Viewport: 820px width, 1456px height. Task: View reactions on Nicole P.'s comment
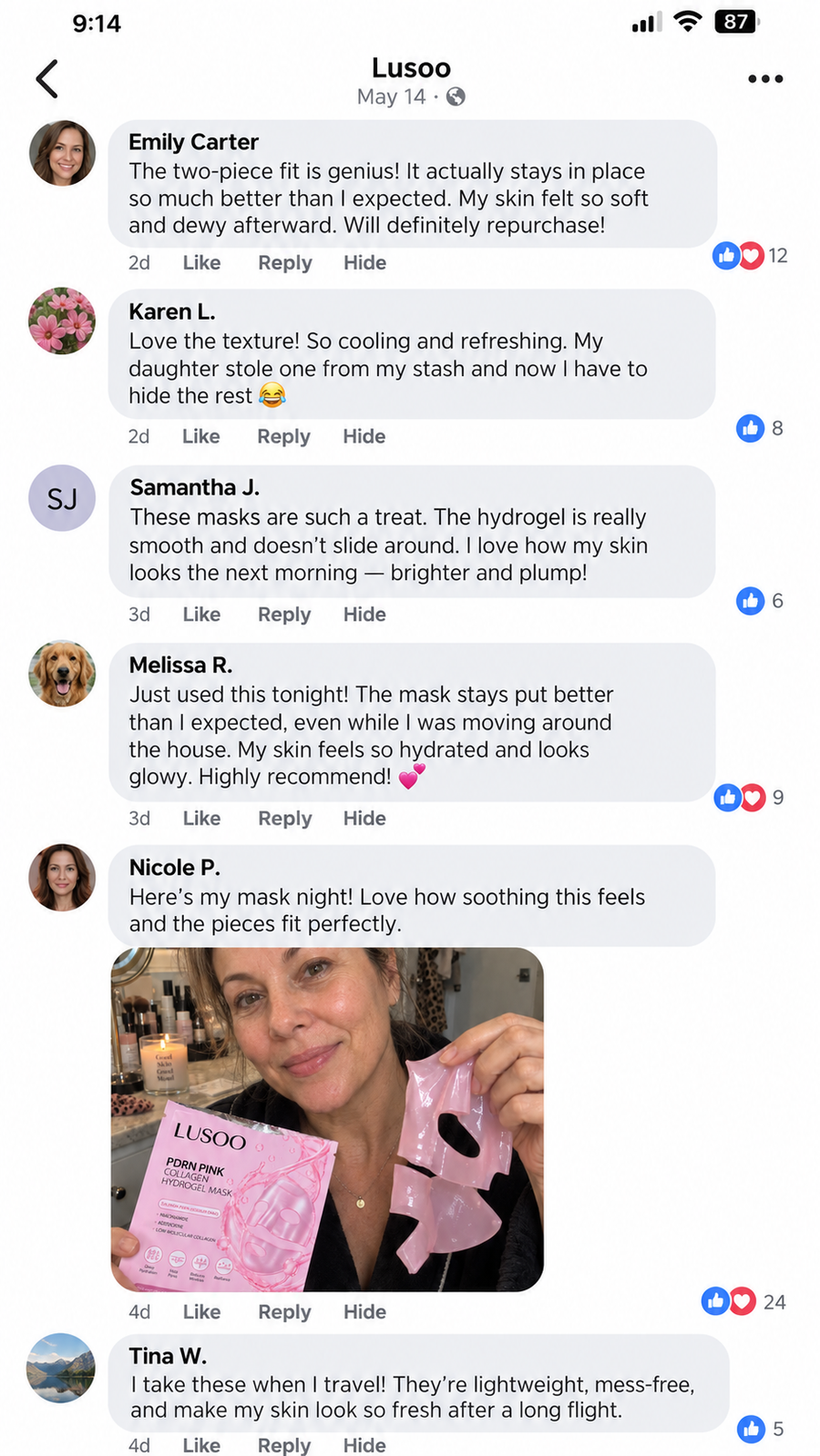coord(743,1301)
